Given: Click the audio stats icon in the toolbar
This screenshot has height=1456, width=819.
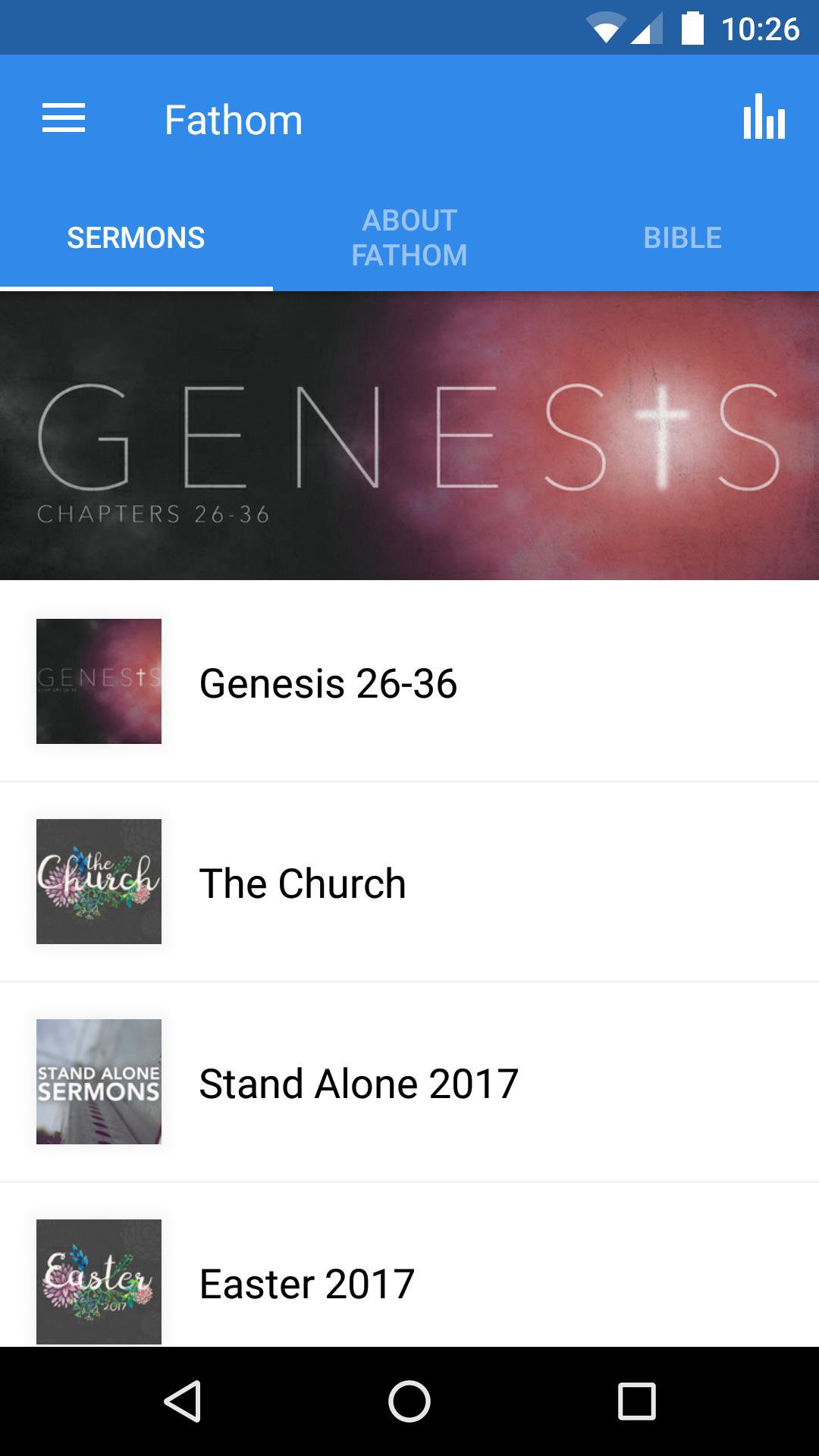Looking at the screenshot, I should (763, 118).
